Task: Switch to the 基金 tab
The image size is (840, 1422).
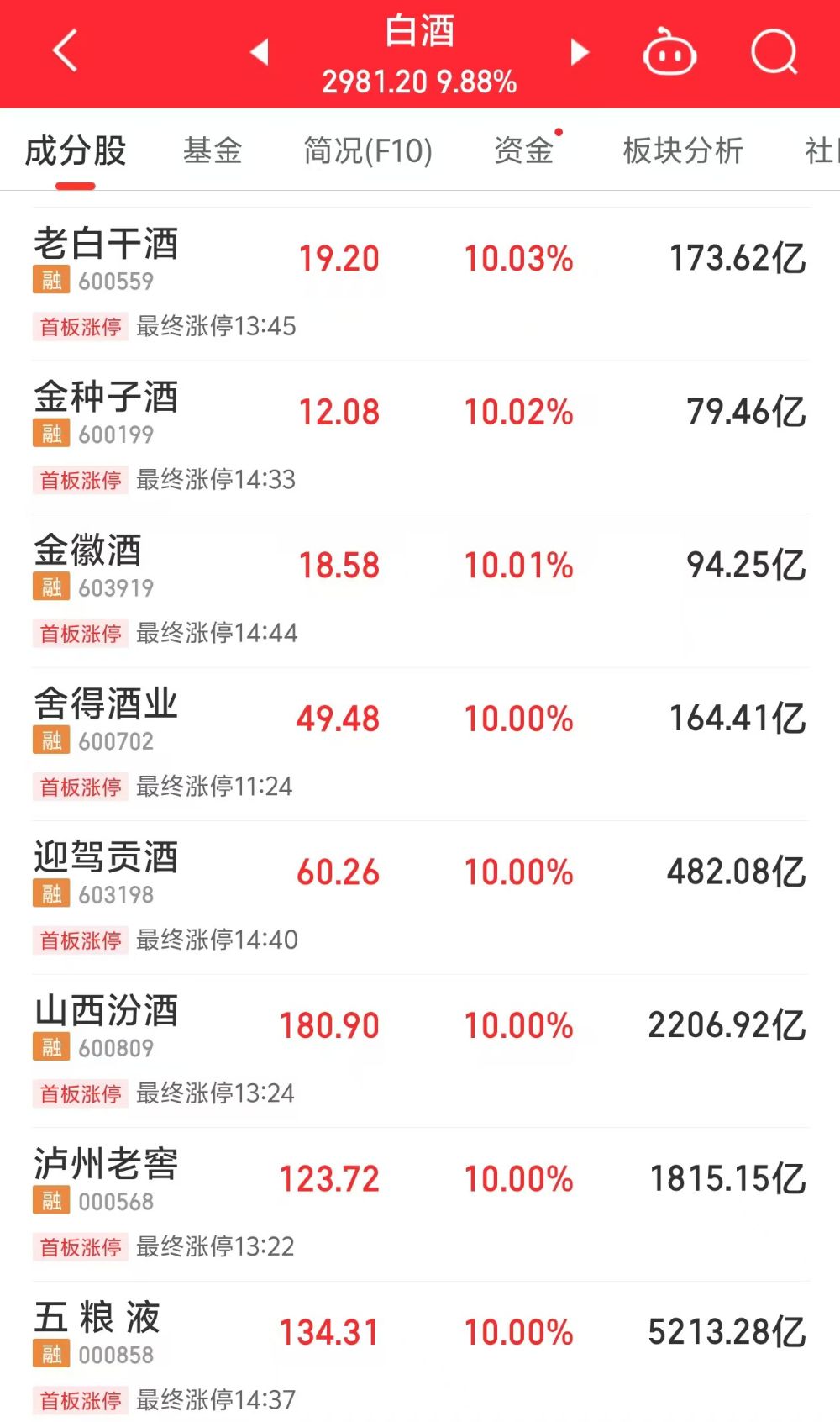Action: pyautogui.click(x=213, y=151)
